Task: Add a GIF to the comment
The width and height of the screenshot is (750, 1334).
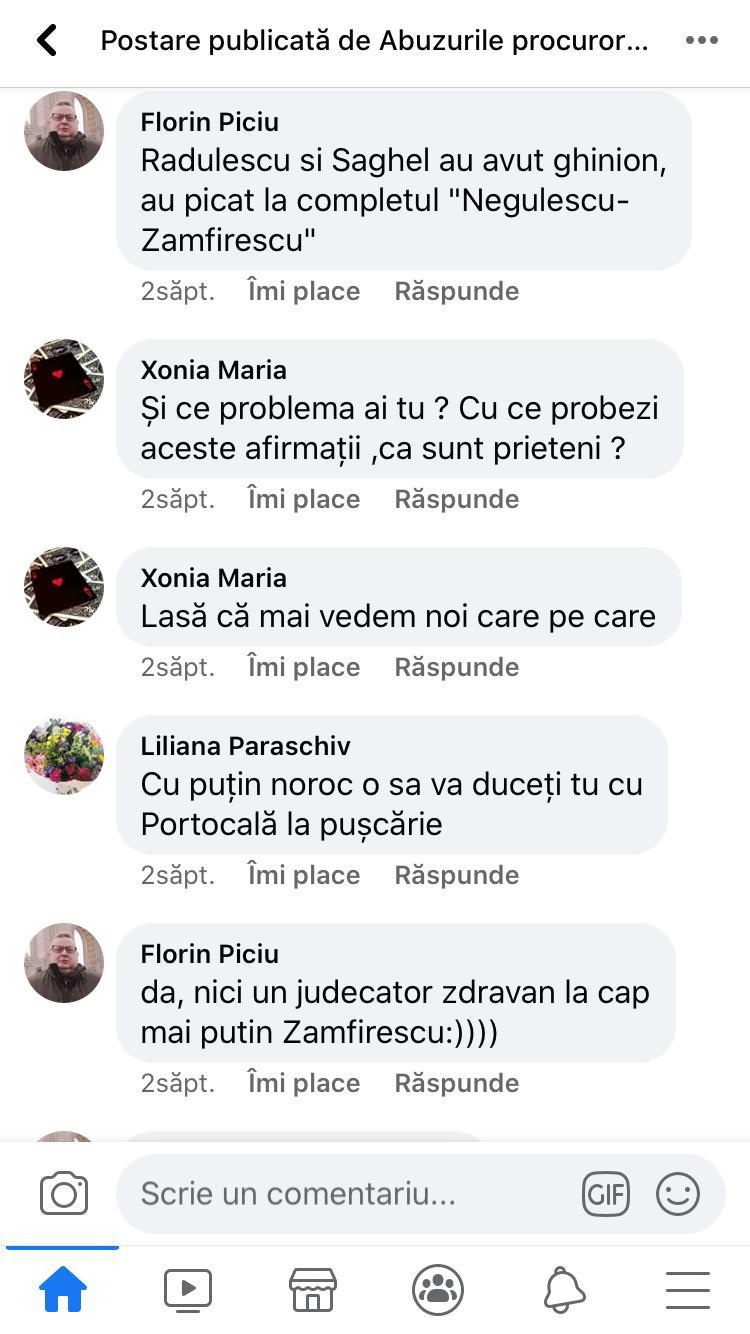Action: [606, 1194]
